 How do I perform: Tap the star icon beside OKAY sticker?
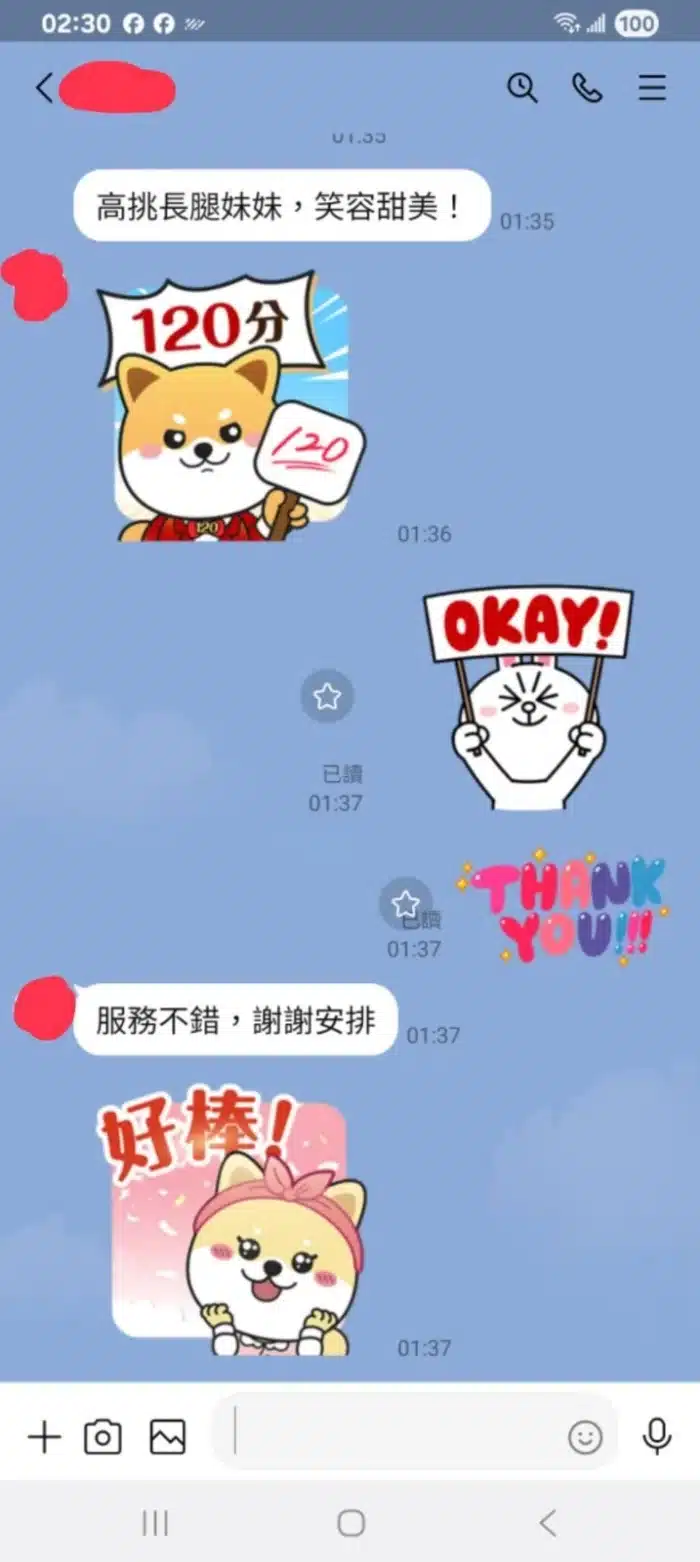[x=327, y=697]
